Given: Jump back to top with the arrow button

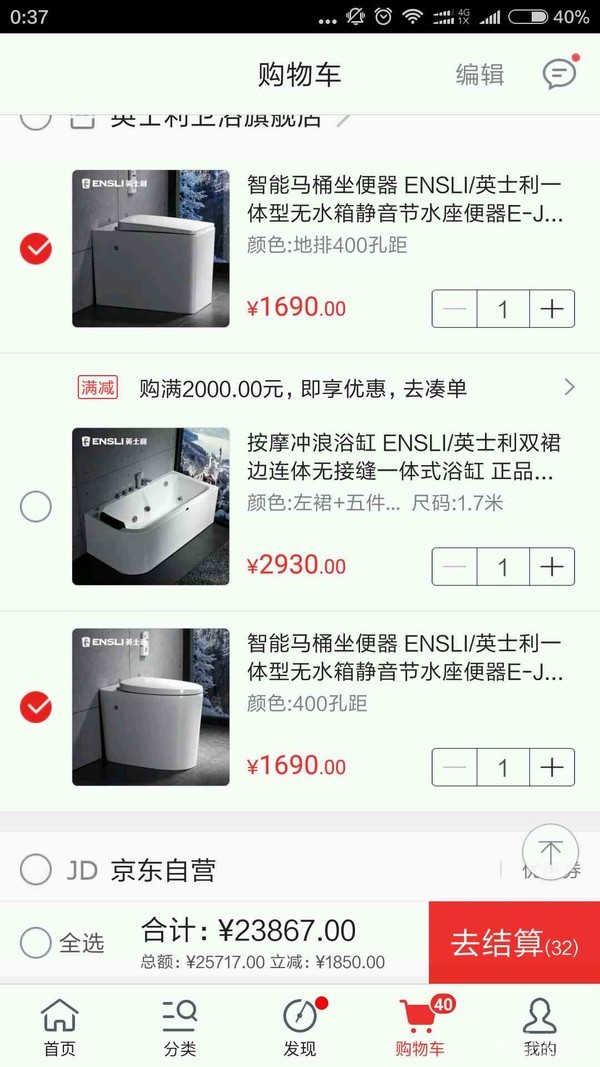Looking at the screenshot, I should 551,852.
